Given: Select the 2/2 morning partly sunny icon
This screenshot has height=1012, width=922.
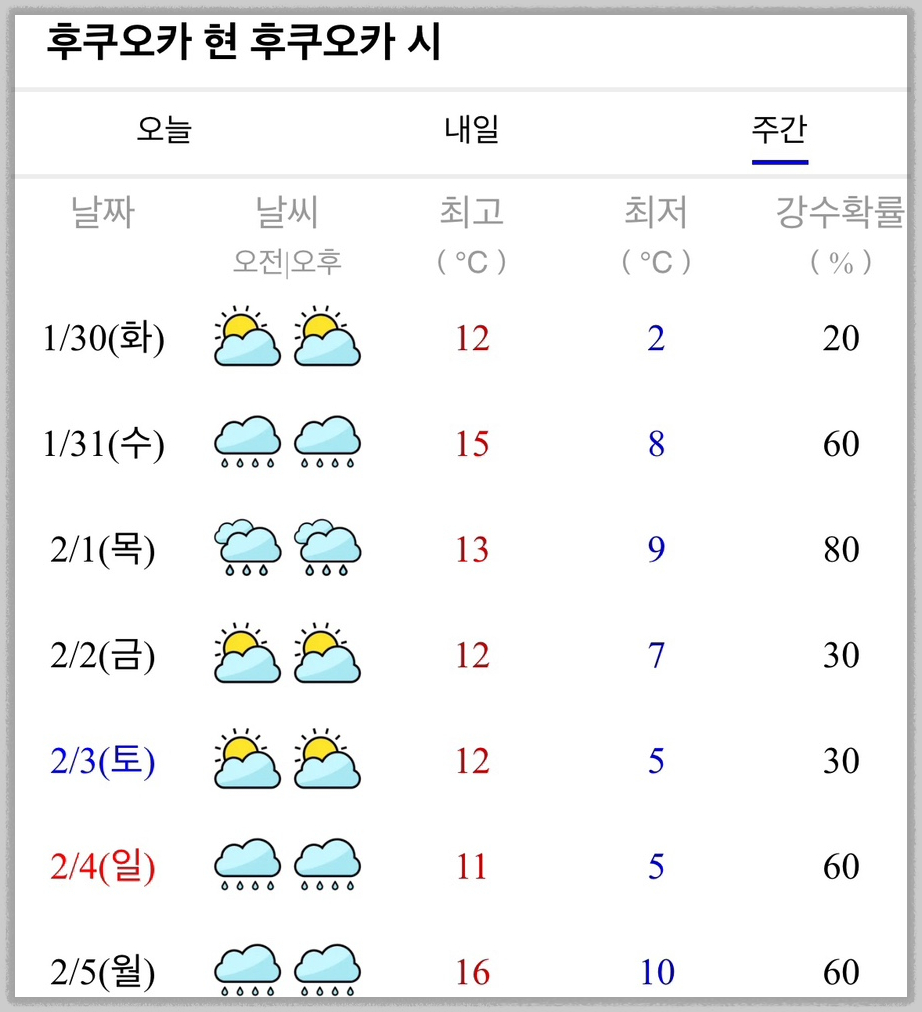Looking at the screenshot, I should click(x=246, y=655).
